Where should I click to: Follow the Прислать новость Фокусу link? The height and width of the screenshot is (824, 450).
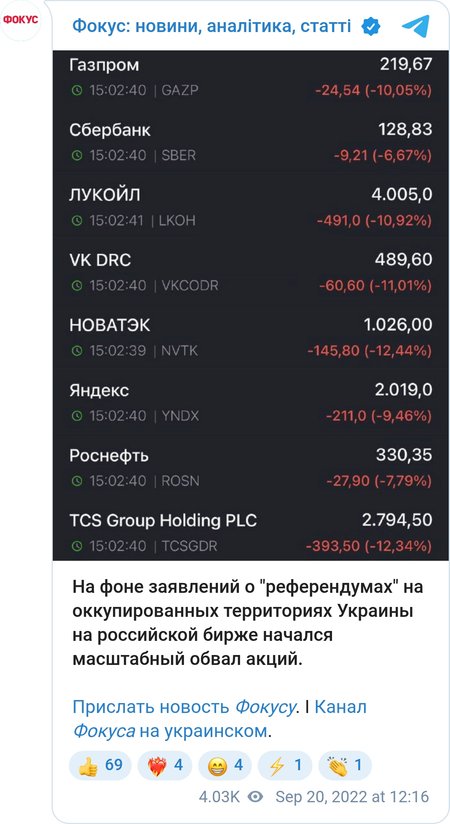(183, 707)
